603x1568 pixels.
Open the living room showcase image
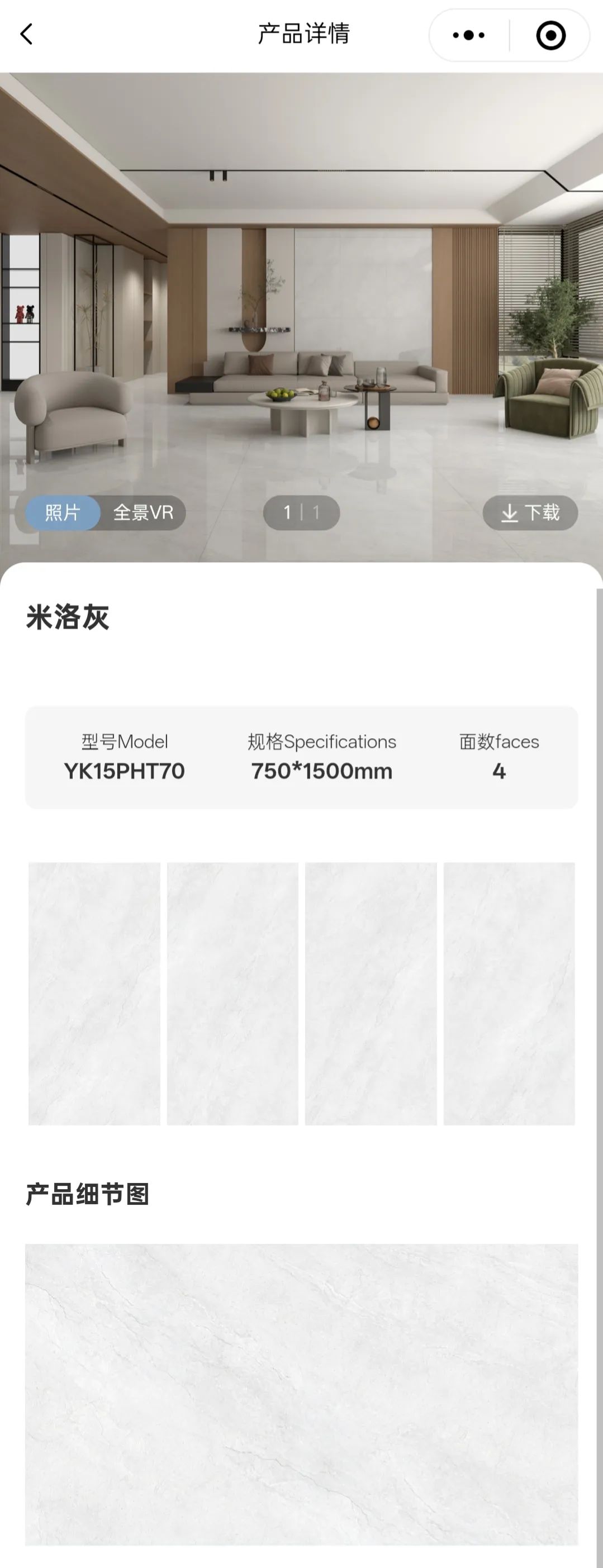(301, 305)
